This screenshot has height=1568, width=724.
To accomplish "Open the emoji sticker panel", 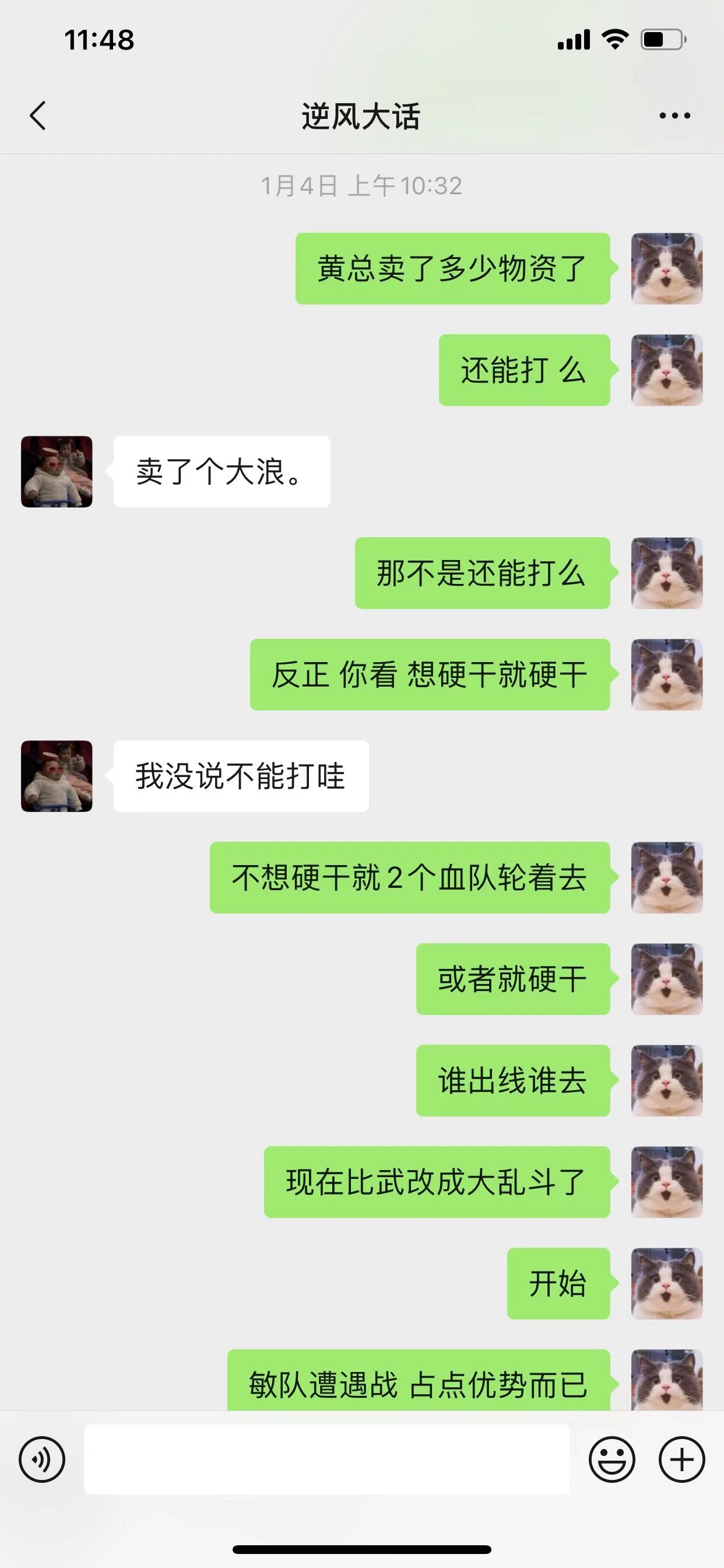I will (611, 1459).
